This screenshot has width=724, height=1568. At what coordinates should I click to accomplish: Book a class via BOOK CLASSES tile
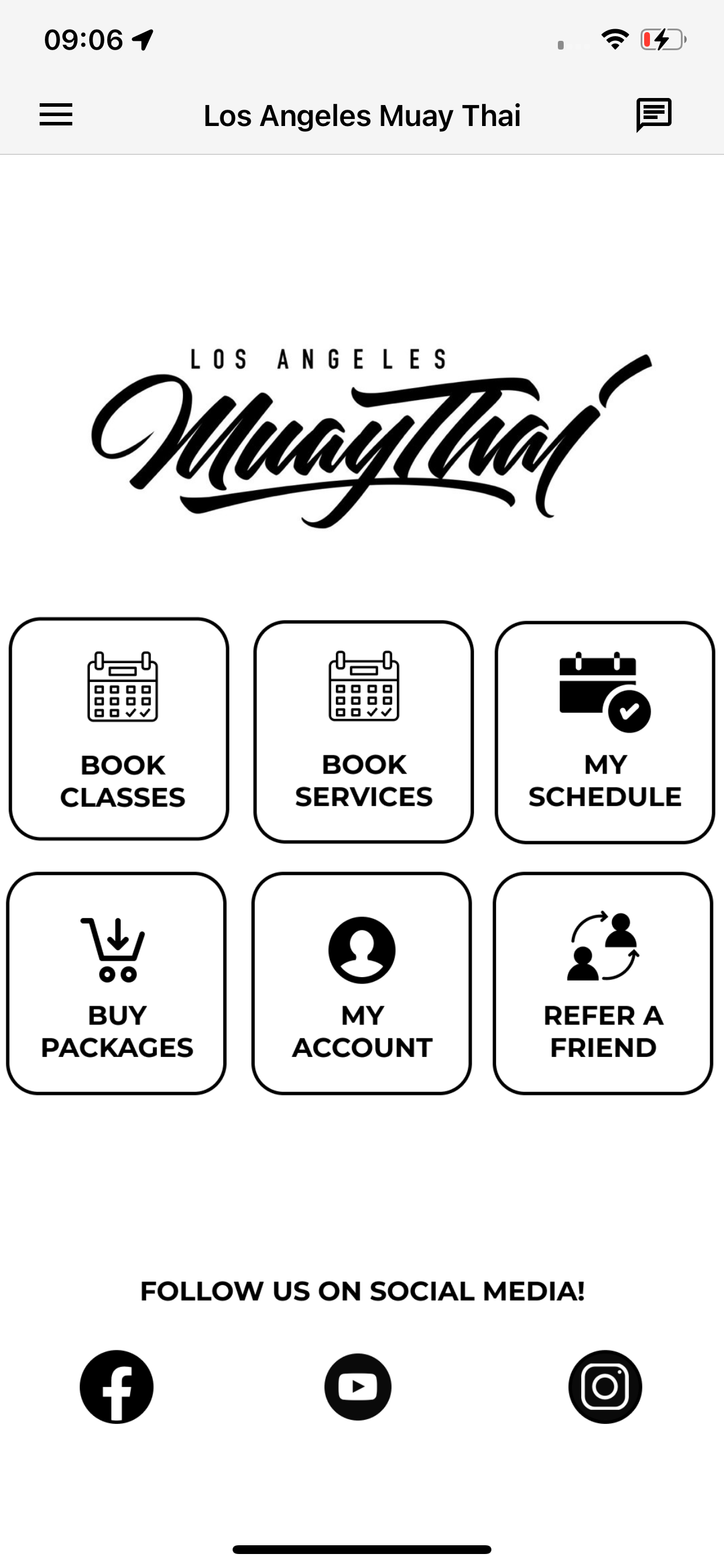tap(120, 730)
